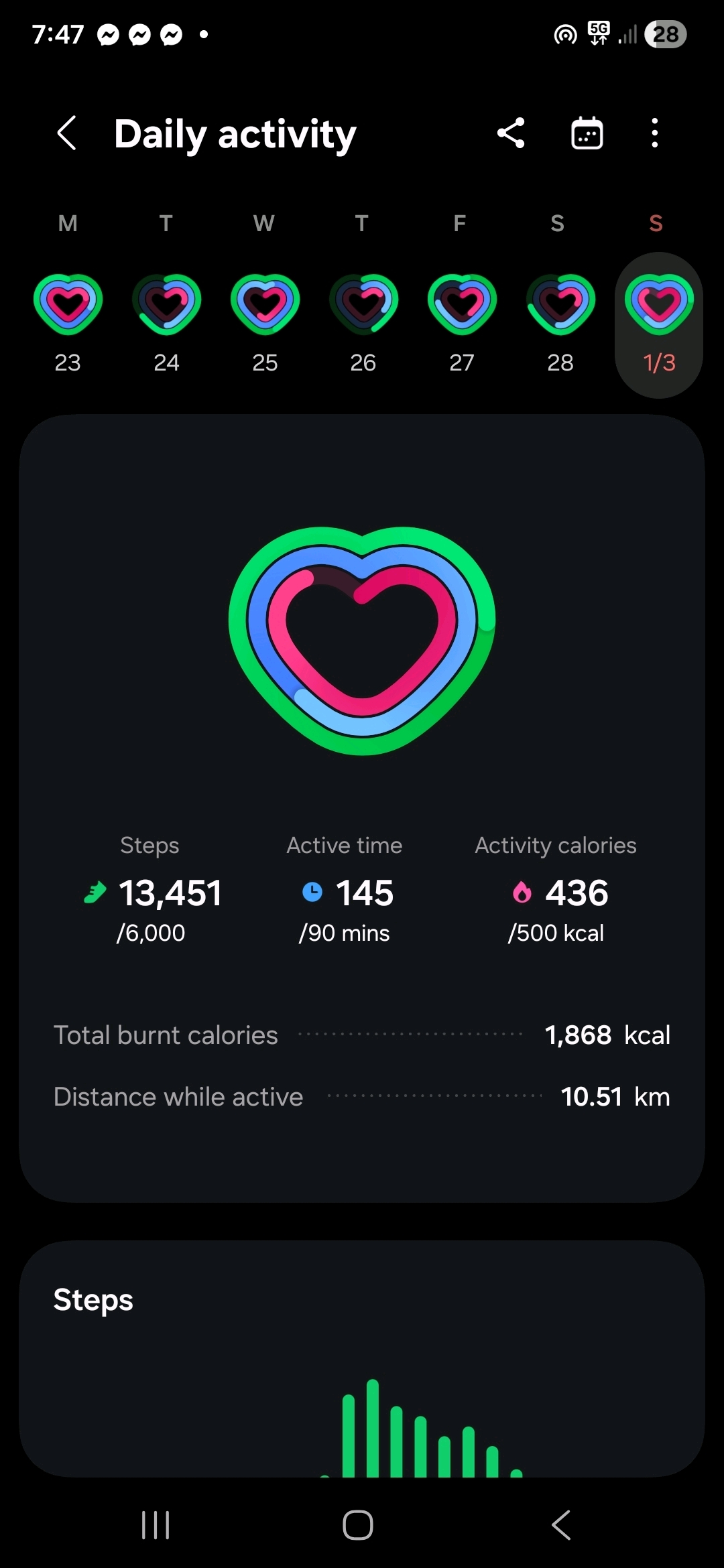This screenshot has height=1568, width=724.
Task: Open the more options menu
Action: point(654,133)
